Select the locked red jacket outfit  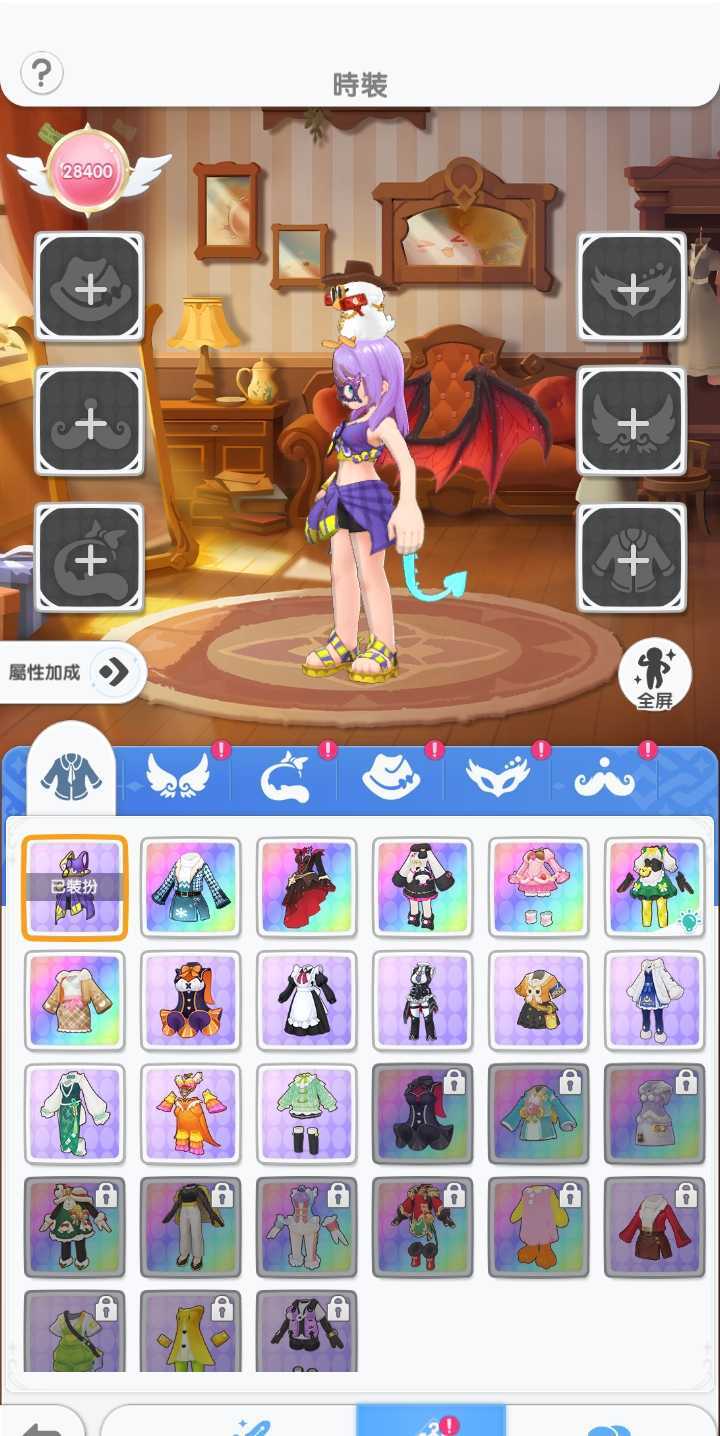click(655, 1227)
